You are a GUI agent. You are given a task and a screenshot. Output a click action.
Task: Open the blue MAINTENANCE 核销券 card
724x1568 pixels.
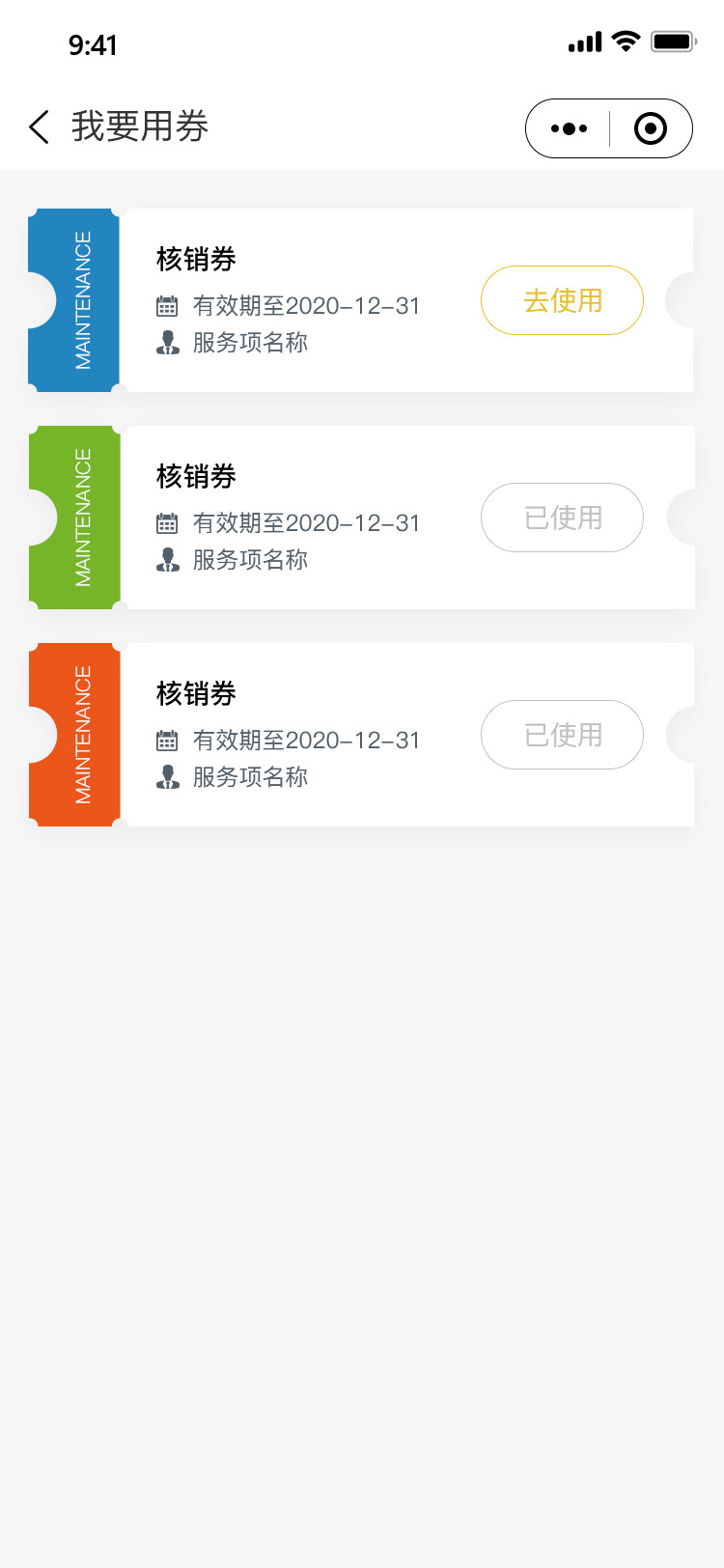[x=361, y=300]
